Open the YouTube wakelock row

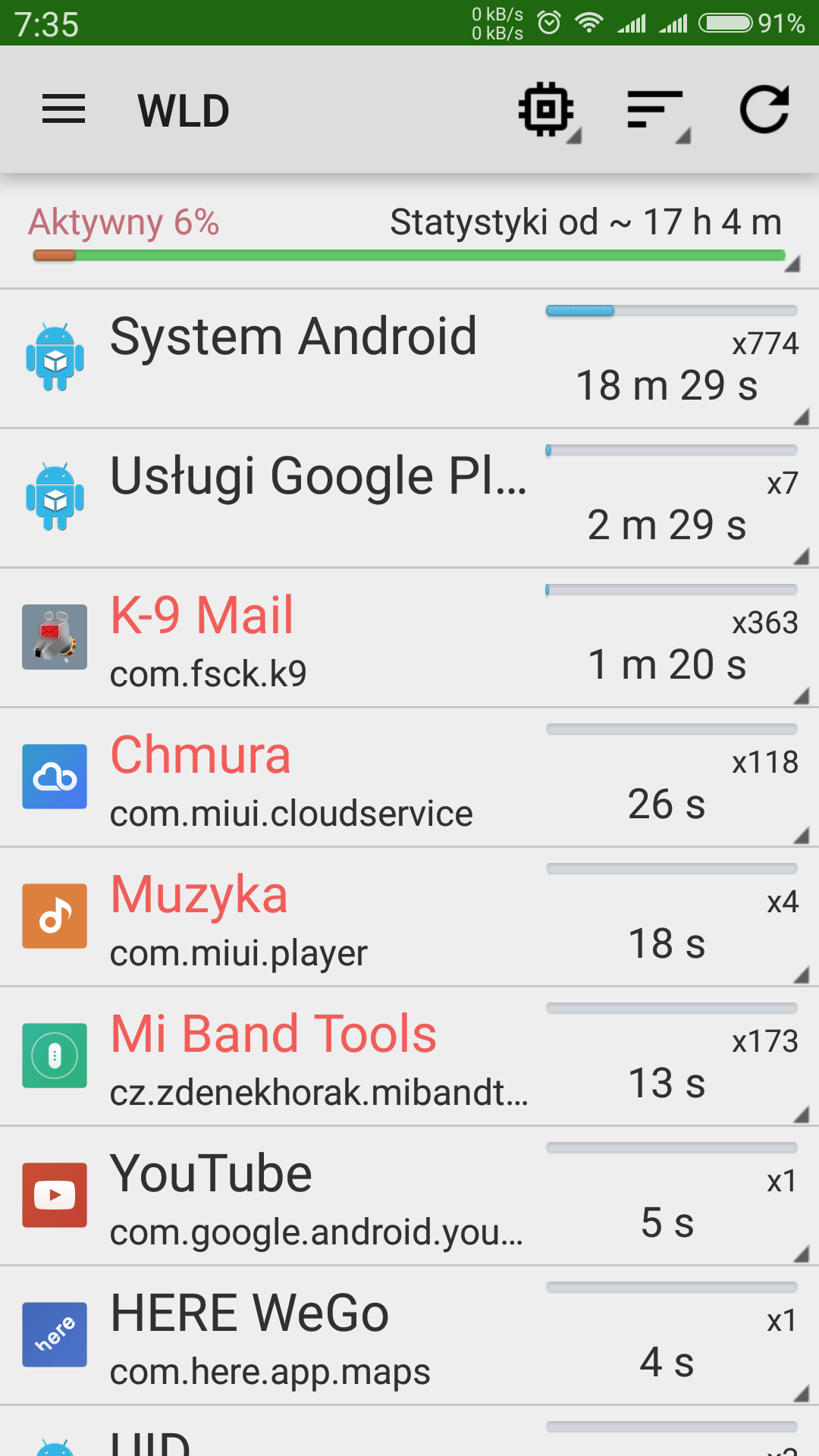click(x=409, y=1196)
